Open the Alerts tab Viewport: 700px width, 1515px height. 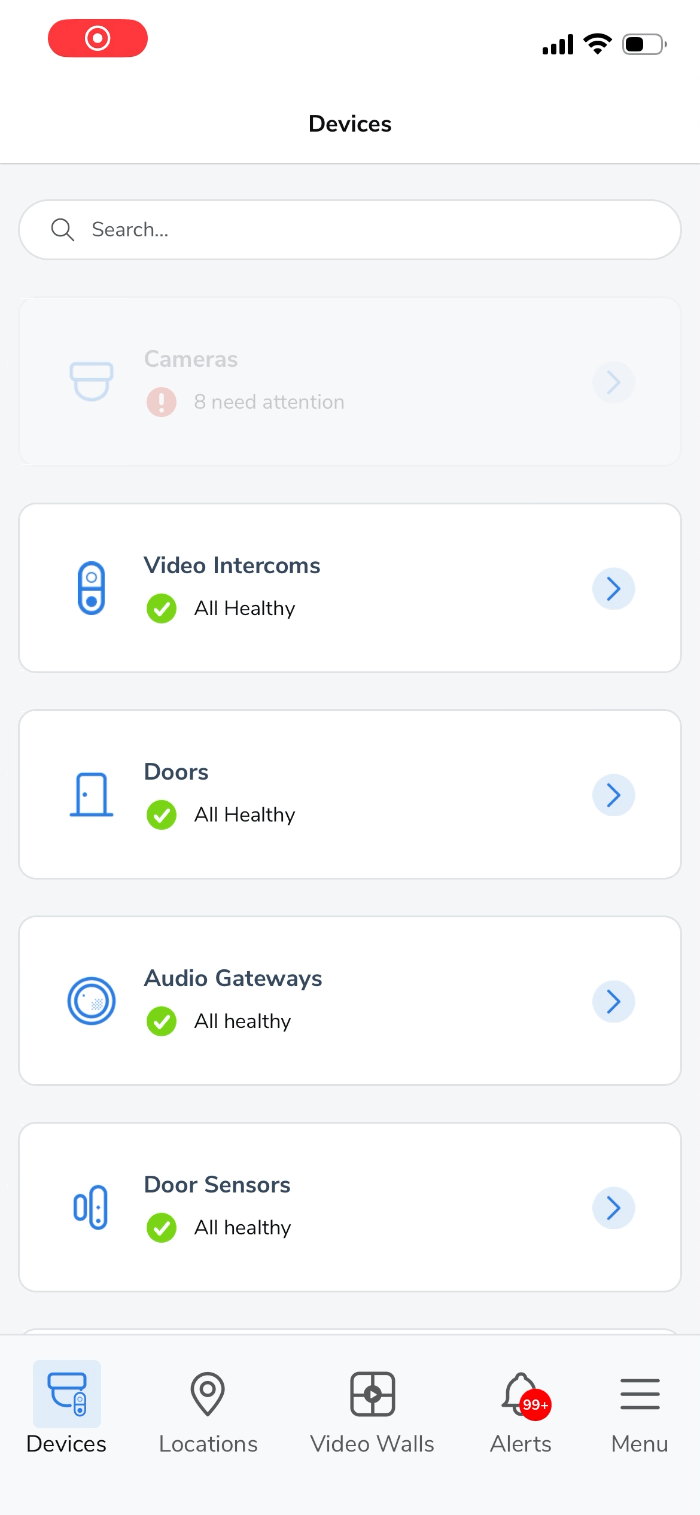point(521,1413)
